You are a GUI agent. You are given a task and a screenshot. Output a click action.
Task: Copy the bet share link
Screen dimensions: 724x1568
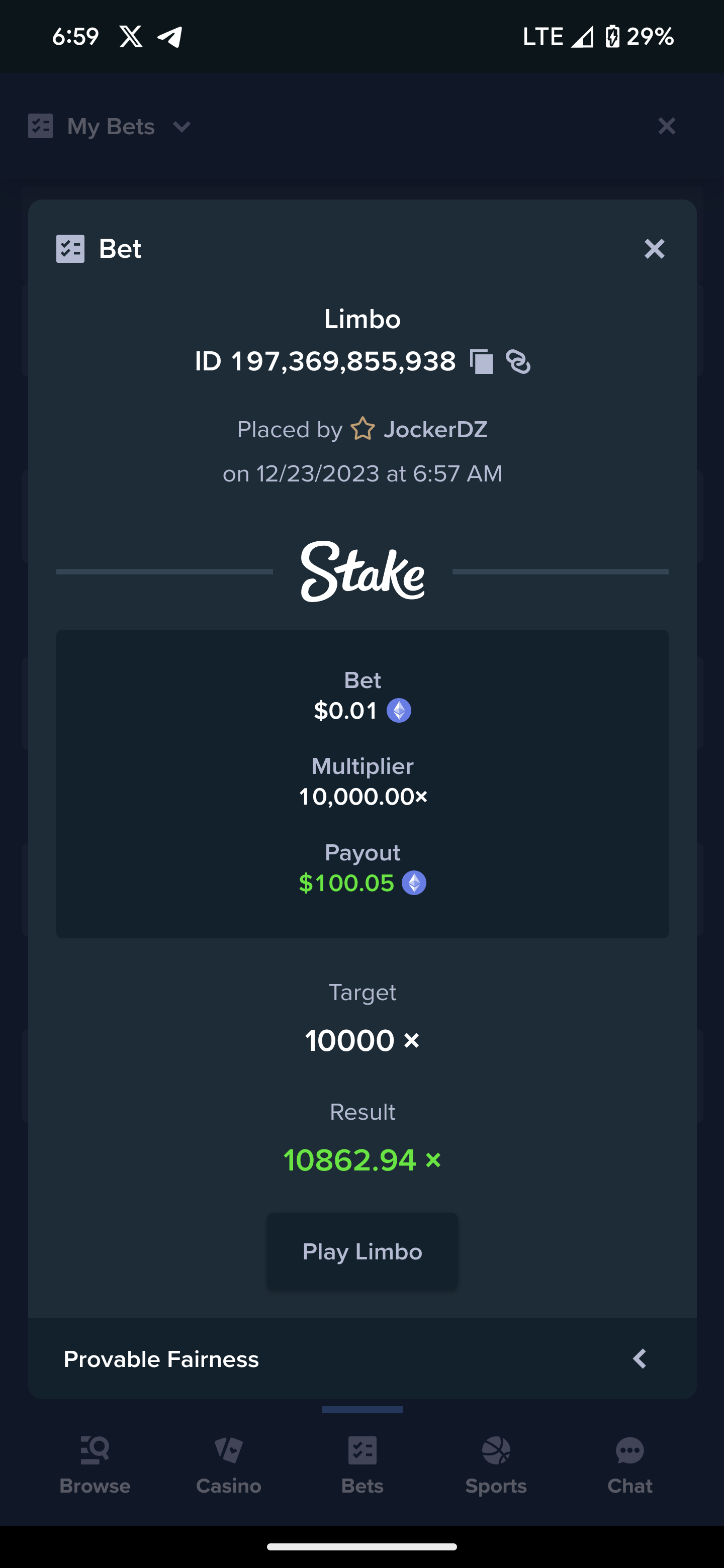coord(518,361)
